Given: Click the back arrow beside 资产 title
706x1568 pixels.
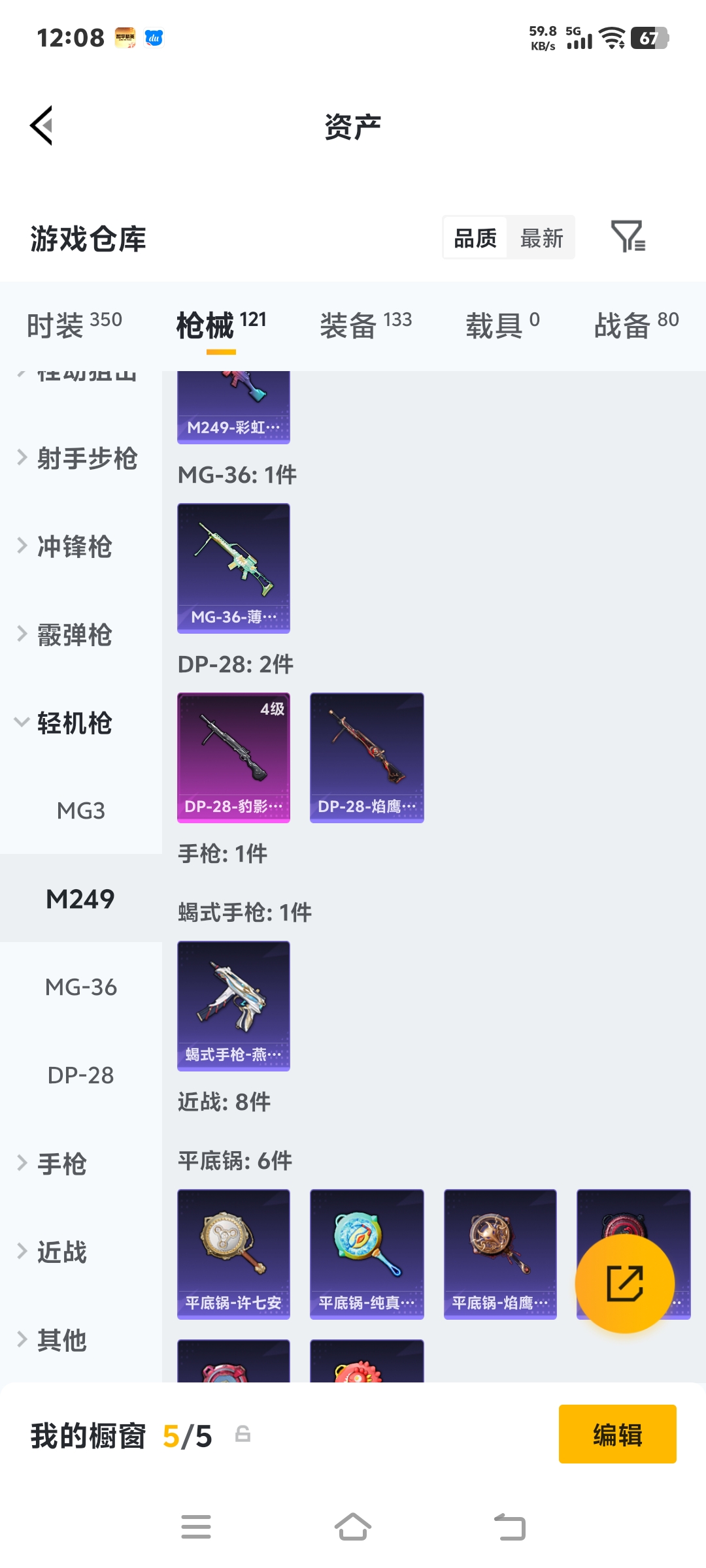Looking at the screenshot, I should (x=43, y=126).
